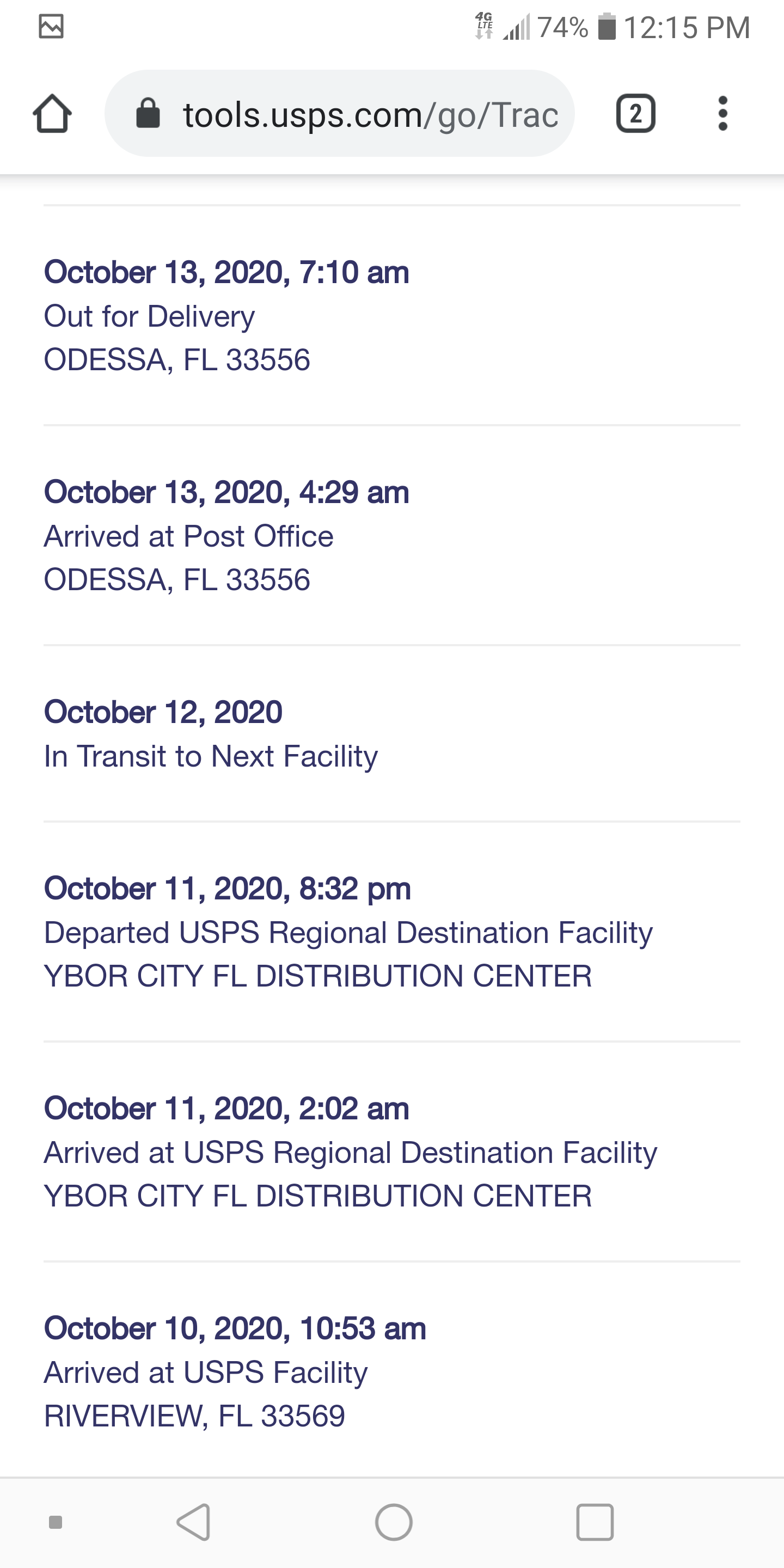This screenshot has height=1568, width=784.
Task: Tap the Home button in the browser toolbar
Action: pos(53,113)
